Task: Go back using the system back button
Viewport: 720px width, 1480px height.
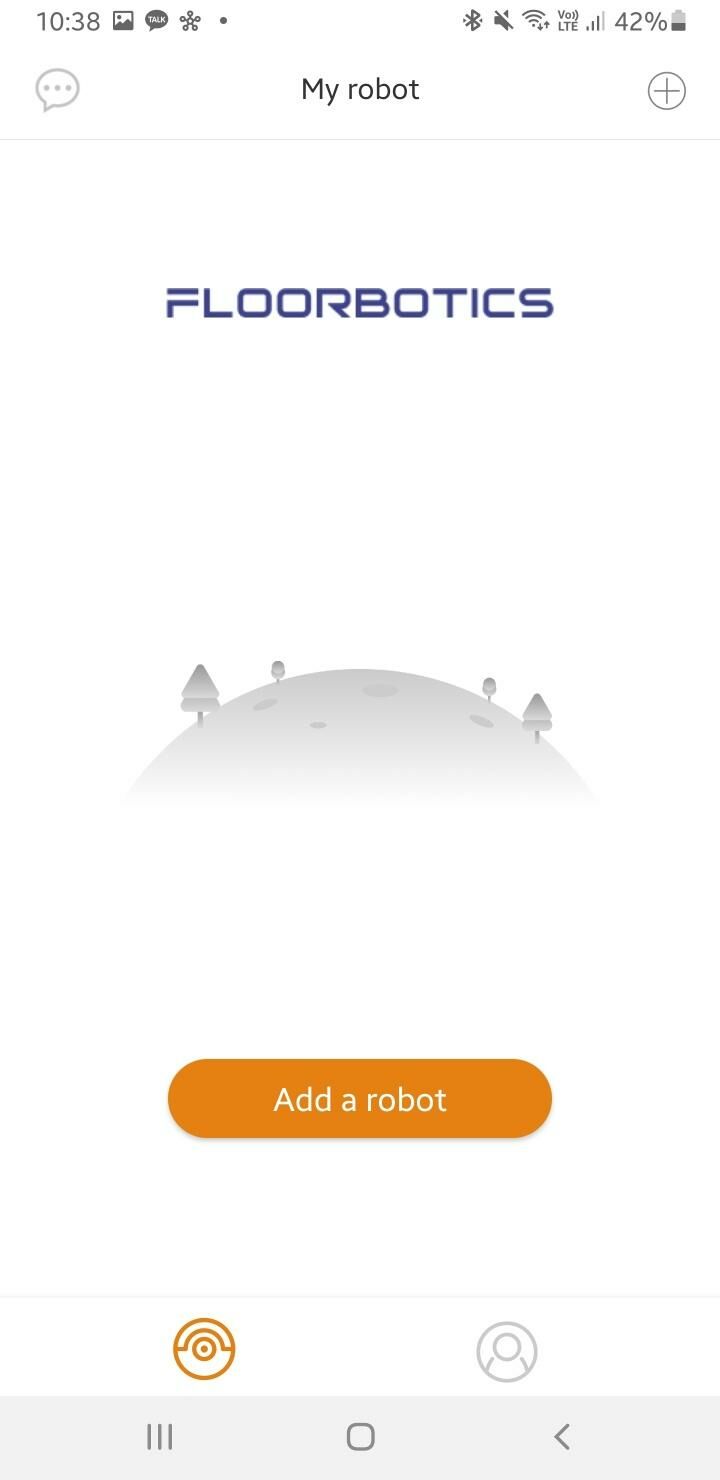Action: click(x=562, y=1437)
